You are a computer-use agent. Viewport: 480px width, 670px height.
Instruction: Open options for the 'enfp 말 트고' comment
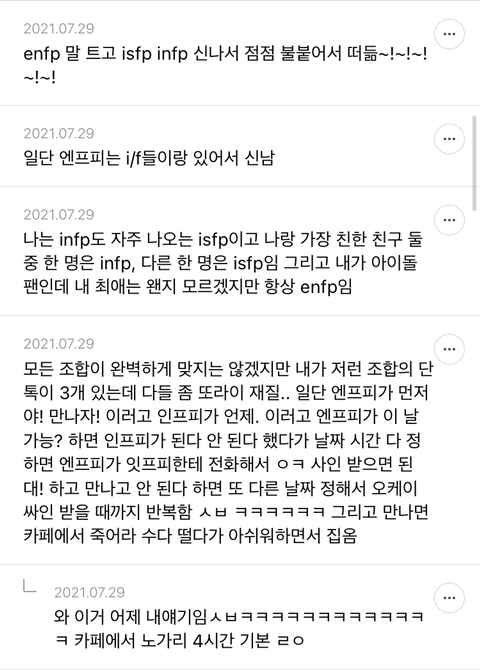click(449, 34)
